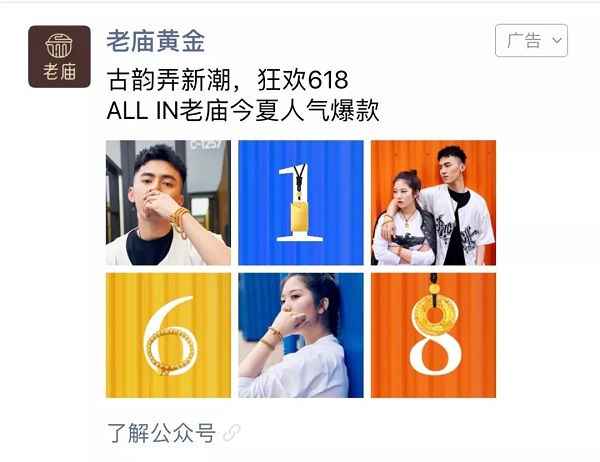Viewport: 600px width, 462px height.
Task: Open photo of man covering his mouth
Action: (x=168, y=202)
